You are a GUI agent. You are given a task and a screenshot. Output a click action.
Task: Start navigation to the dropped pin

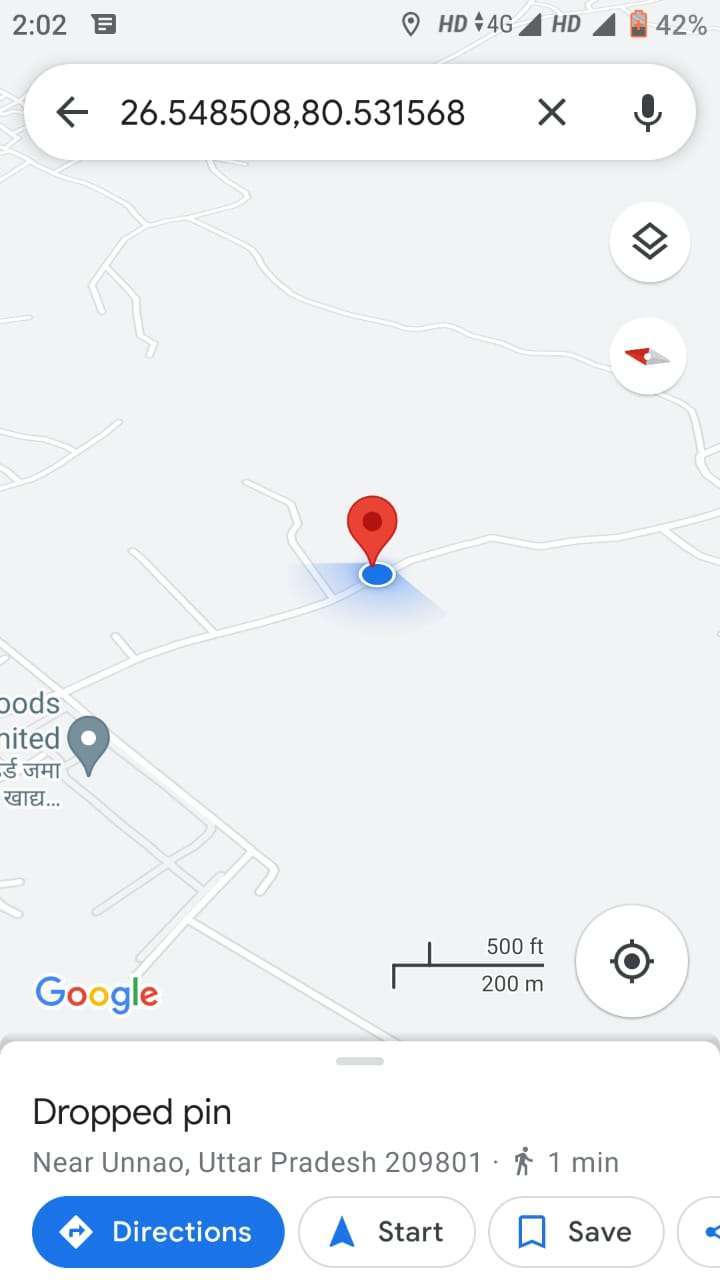tap(386, 1232)
